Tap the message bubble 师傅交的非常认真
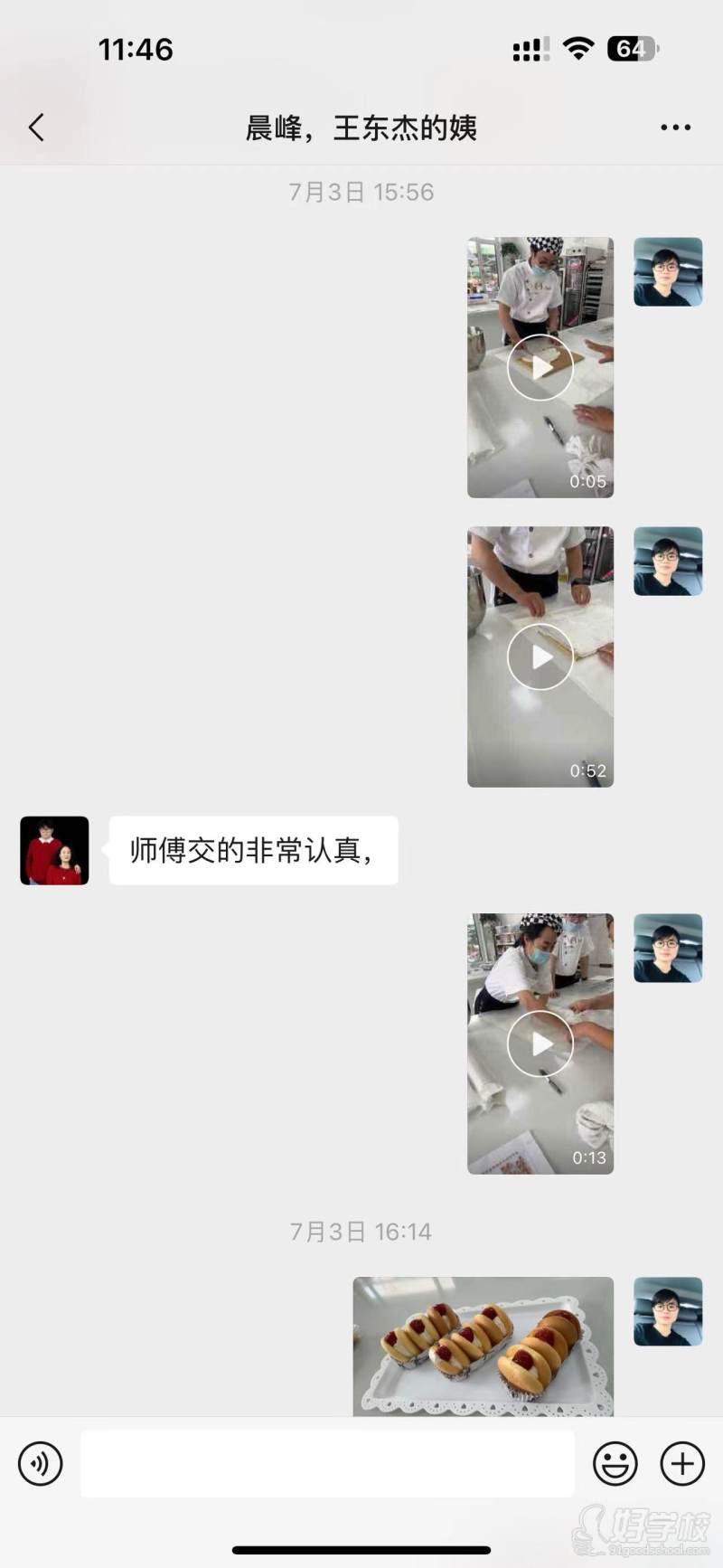Screen dimensions: 723x1568 253,850
